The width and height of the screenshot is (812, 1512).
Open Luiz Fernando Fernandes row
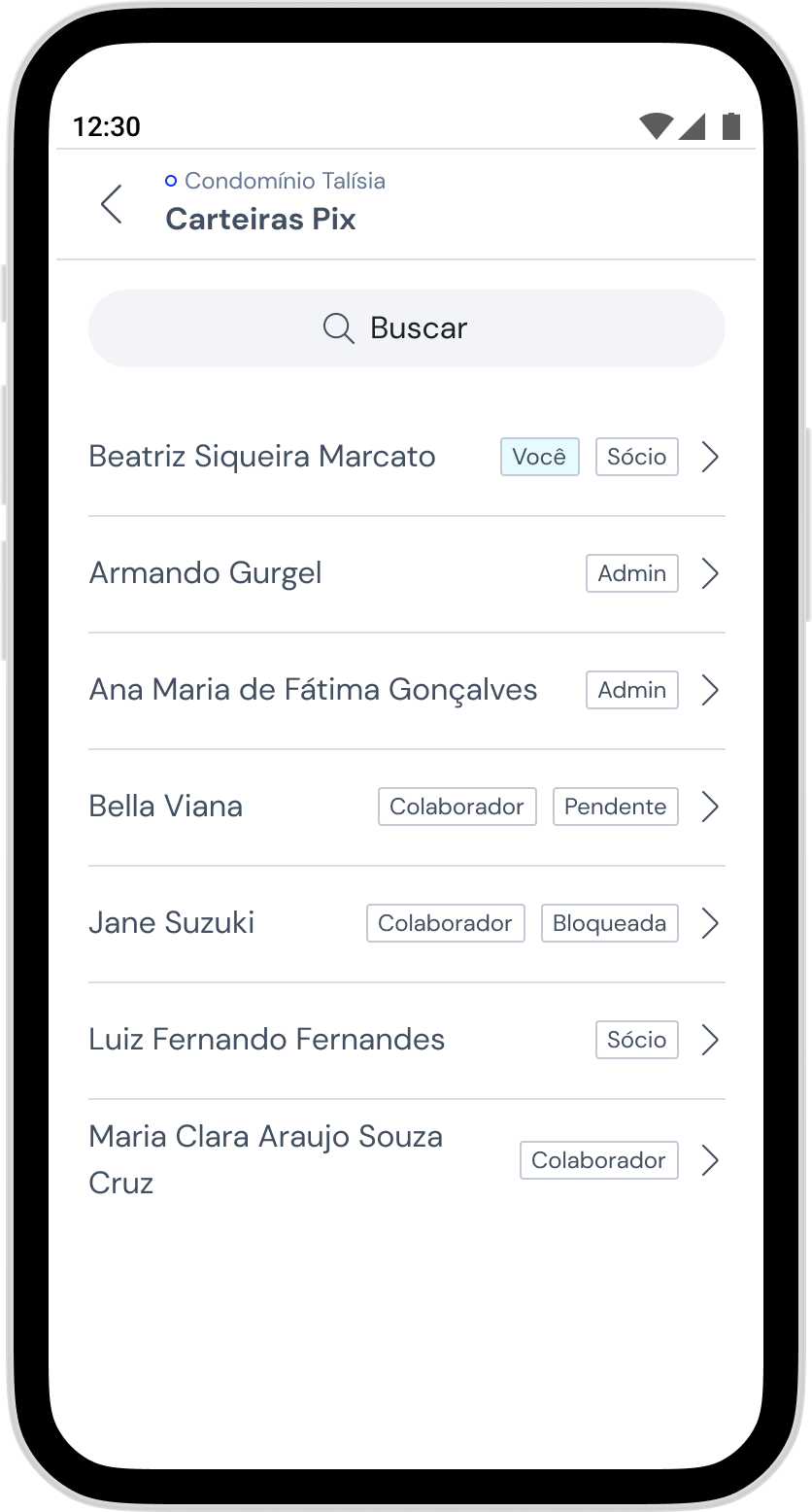click(x=406, y=1040)
